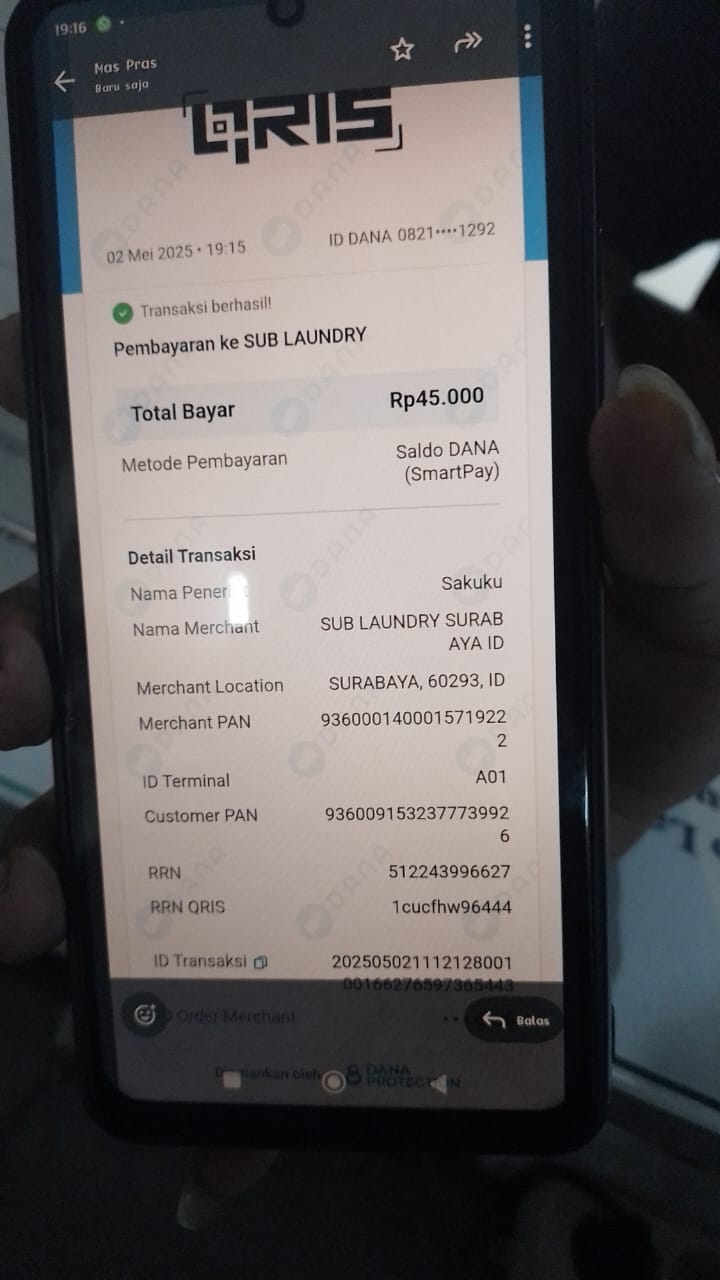Viewport: 720px width, 1280px height.
Task: React with the emoji button
Action: [146, 1015]
